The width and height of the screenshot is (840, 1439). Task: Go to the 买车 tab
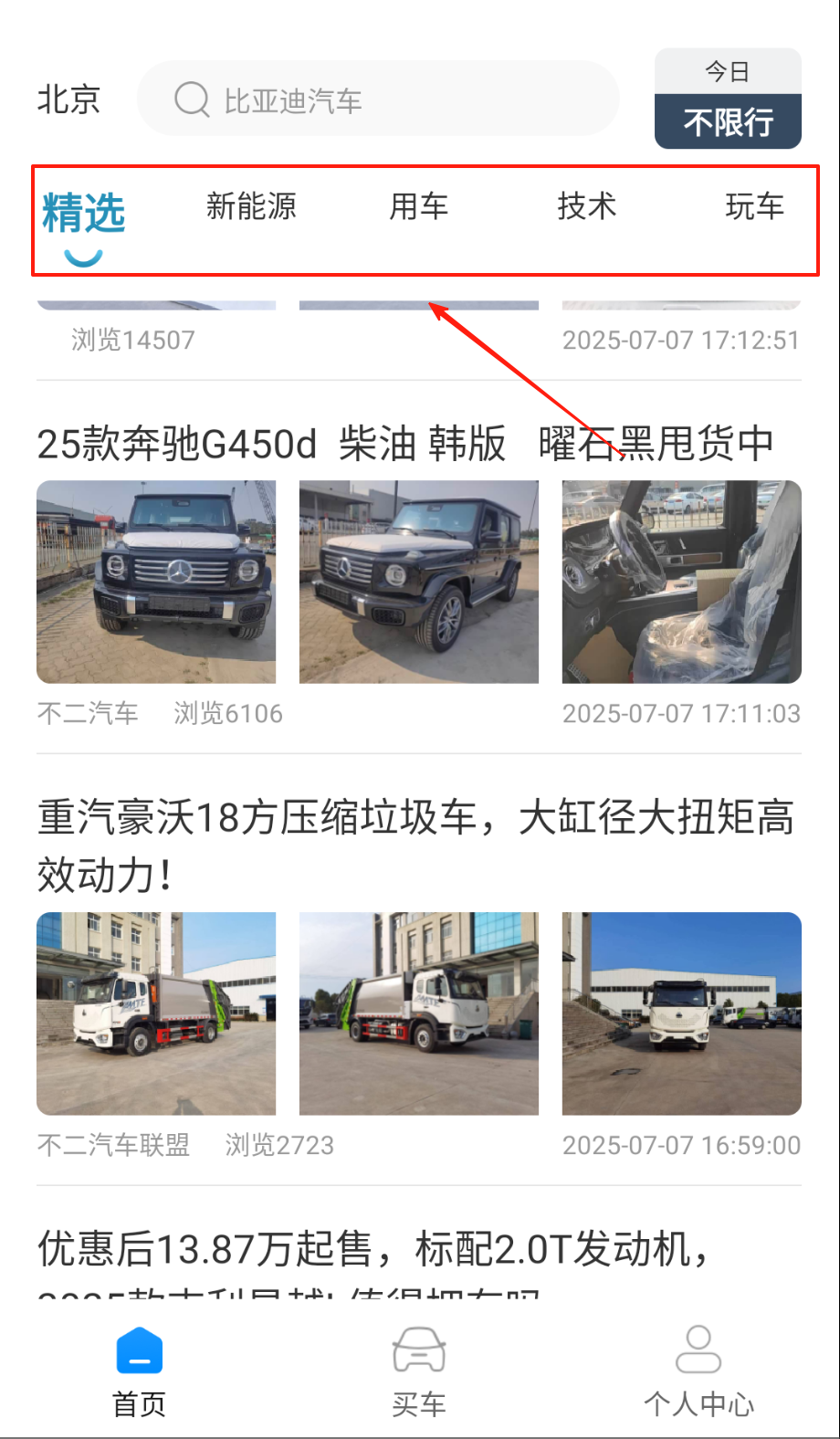[x=419, y=1371]
